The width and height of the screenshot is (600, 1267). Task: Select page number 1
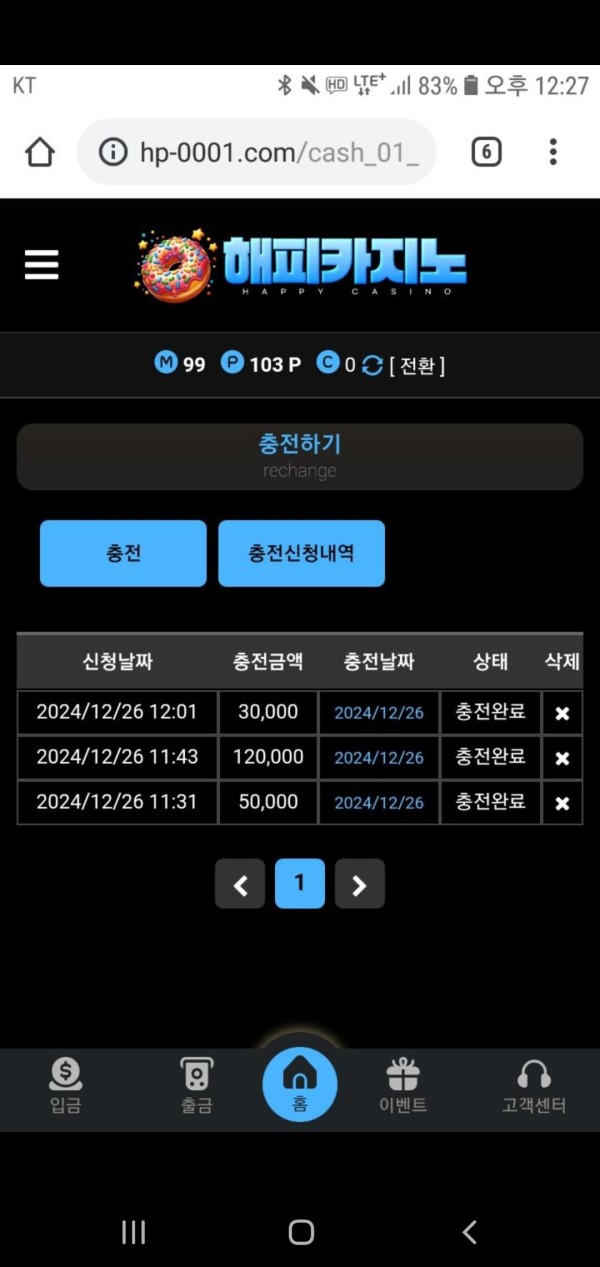[299, 884]
